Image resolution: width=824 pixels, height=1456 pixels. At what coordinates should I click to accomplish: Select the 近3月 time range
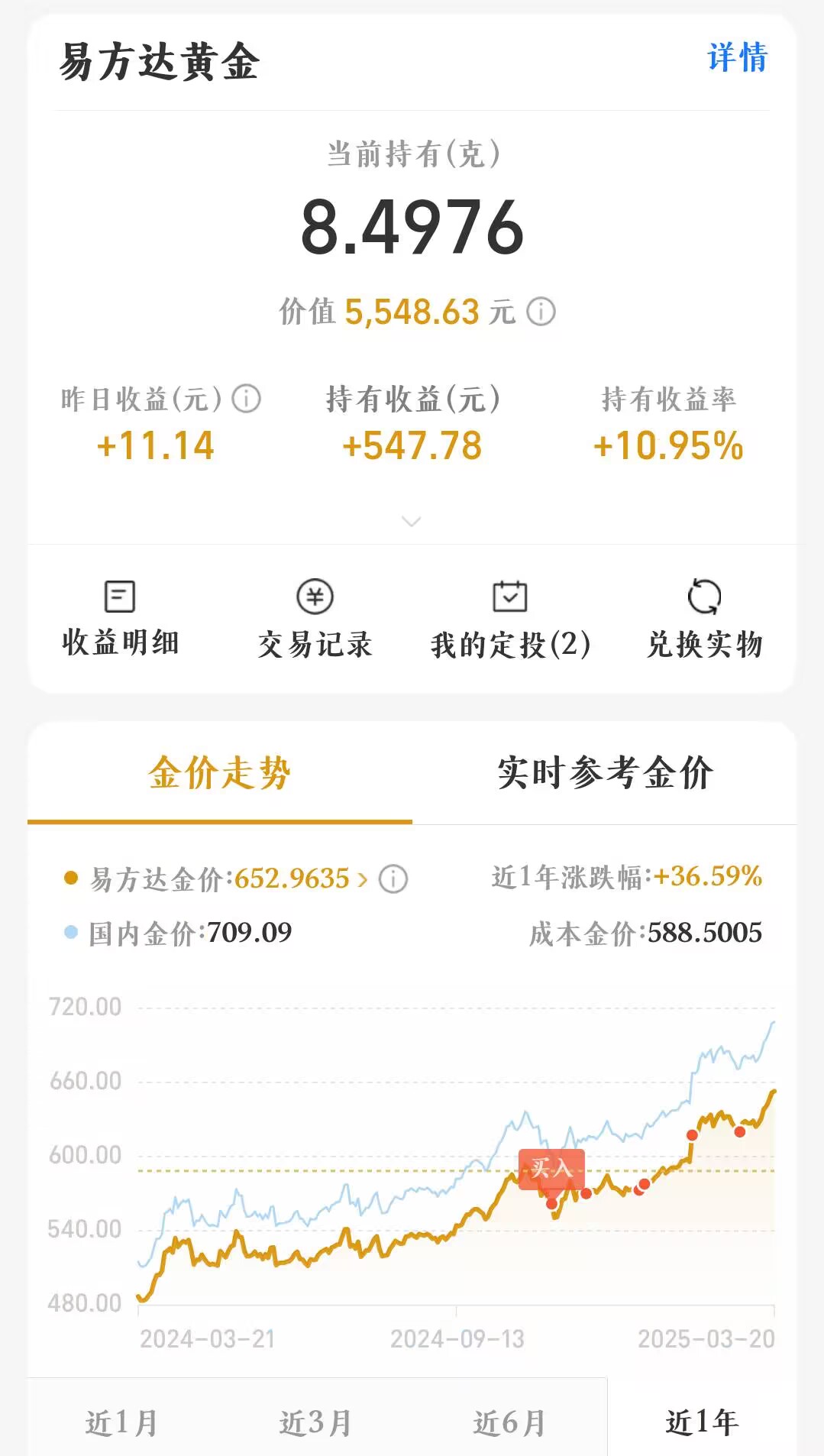tap(315, 1422)
